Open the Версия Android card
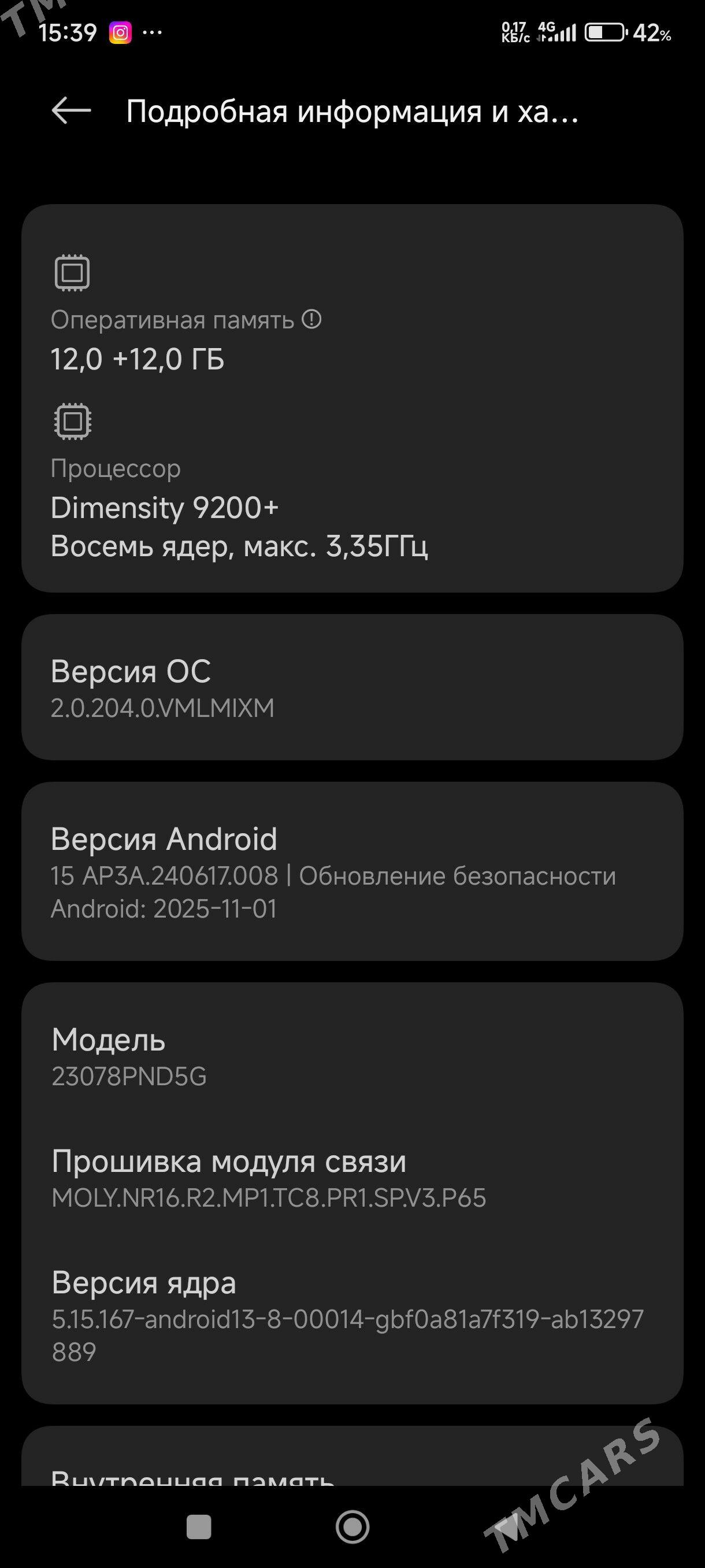Image resolution: width=705 pixels, height=1568 pixels. [352, 877]
